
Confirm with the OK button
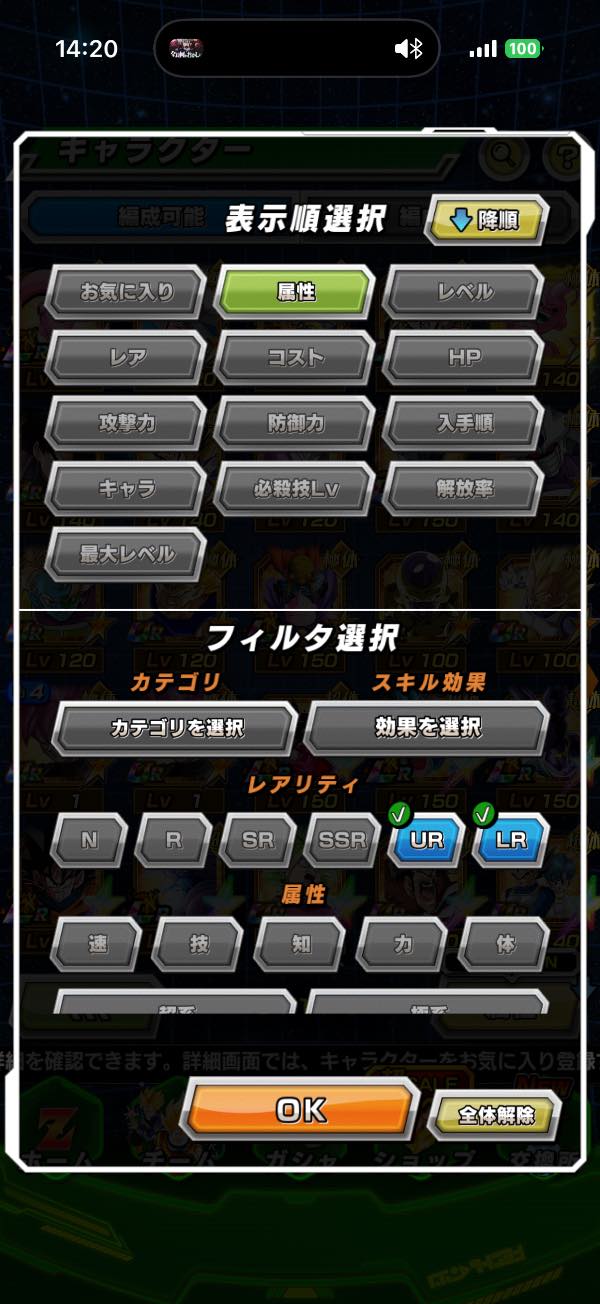(x=301, y=1109)
